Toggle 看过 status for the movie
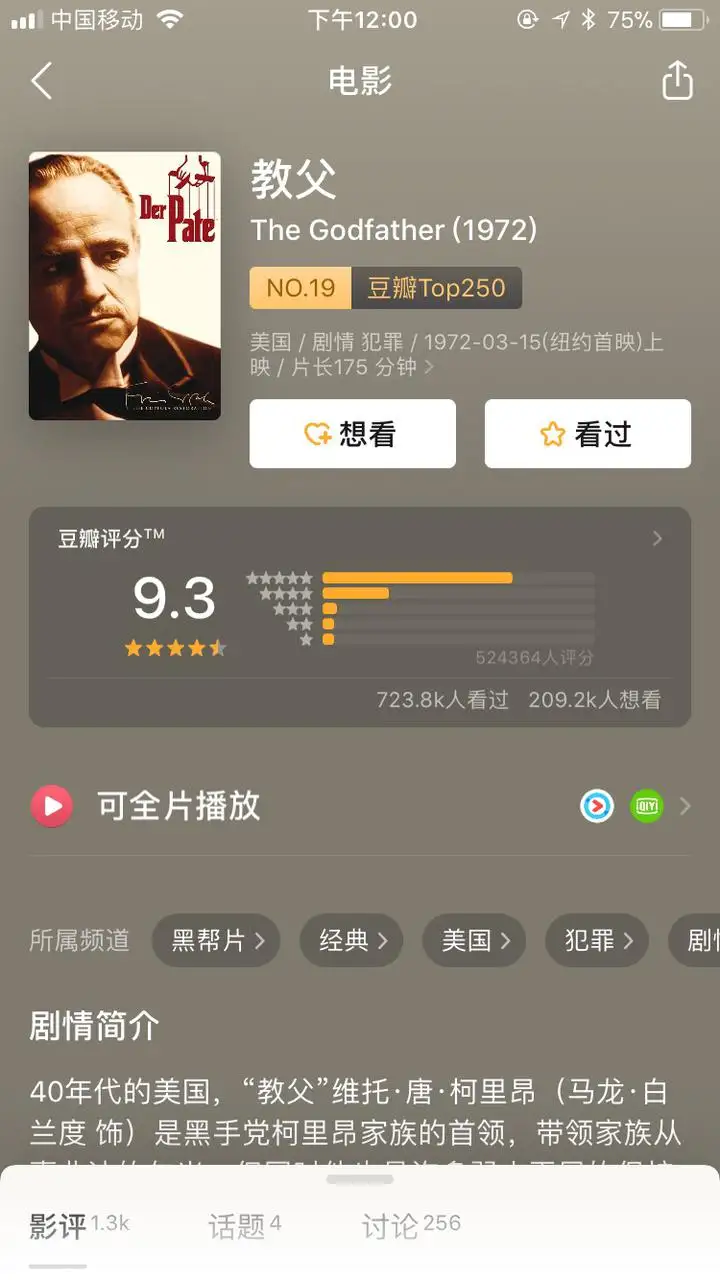The height and width of the screenshot is (1280, 720). click(587, 433)
